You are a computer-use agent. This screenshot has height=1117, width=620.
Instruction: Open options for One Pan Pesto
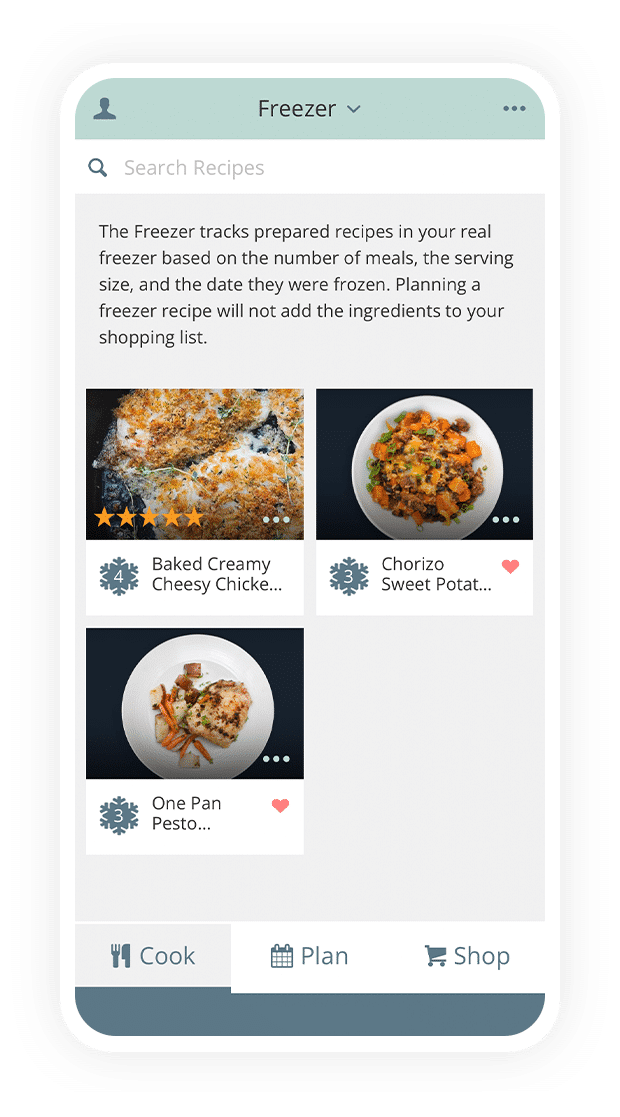point(276,759)
